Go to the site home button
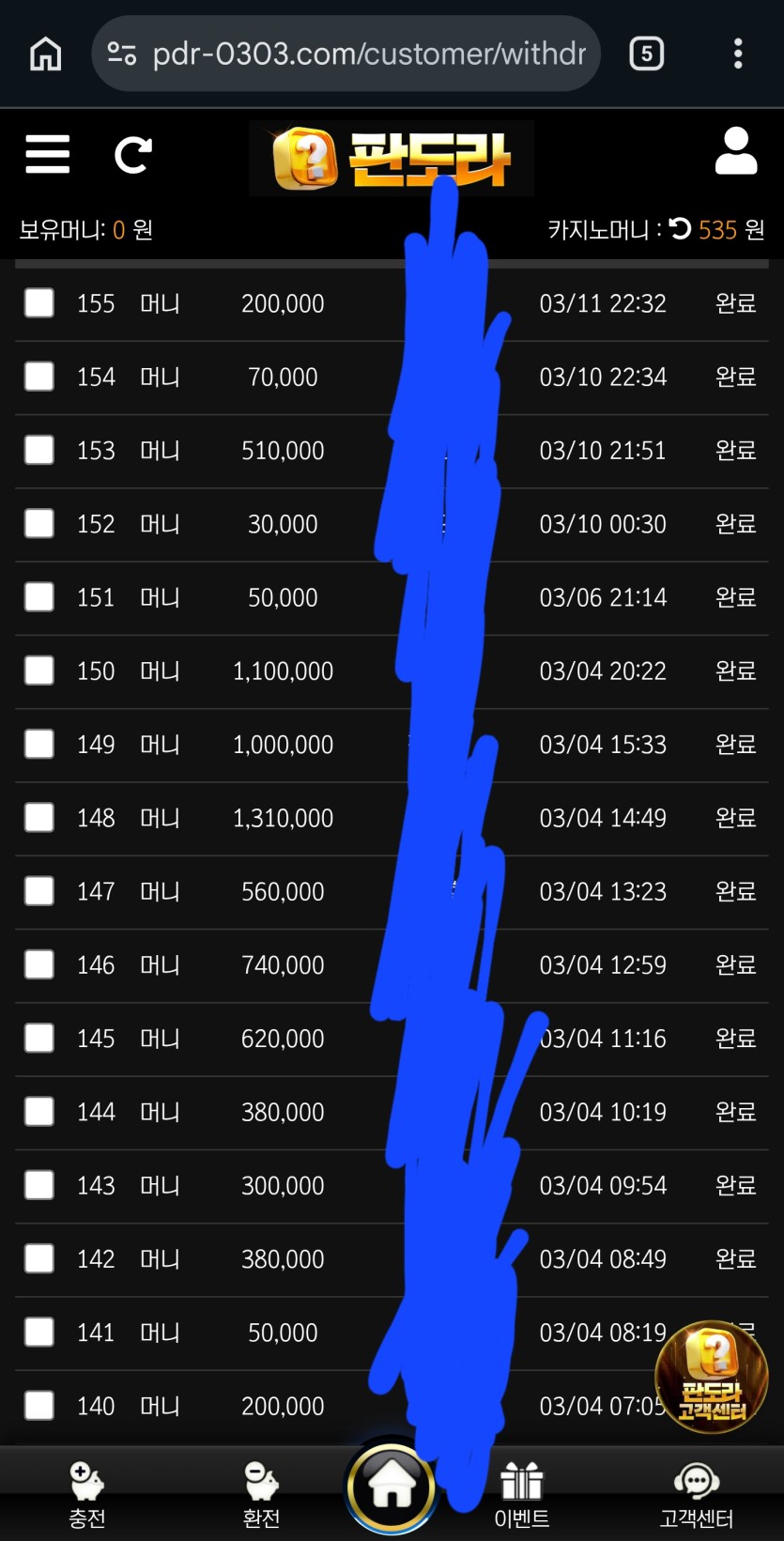Screen dimensions: 784x1541 [391, 1487]
